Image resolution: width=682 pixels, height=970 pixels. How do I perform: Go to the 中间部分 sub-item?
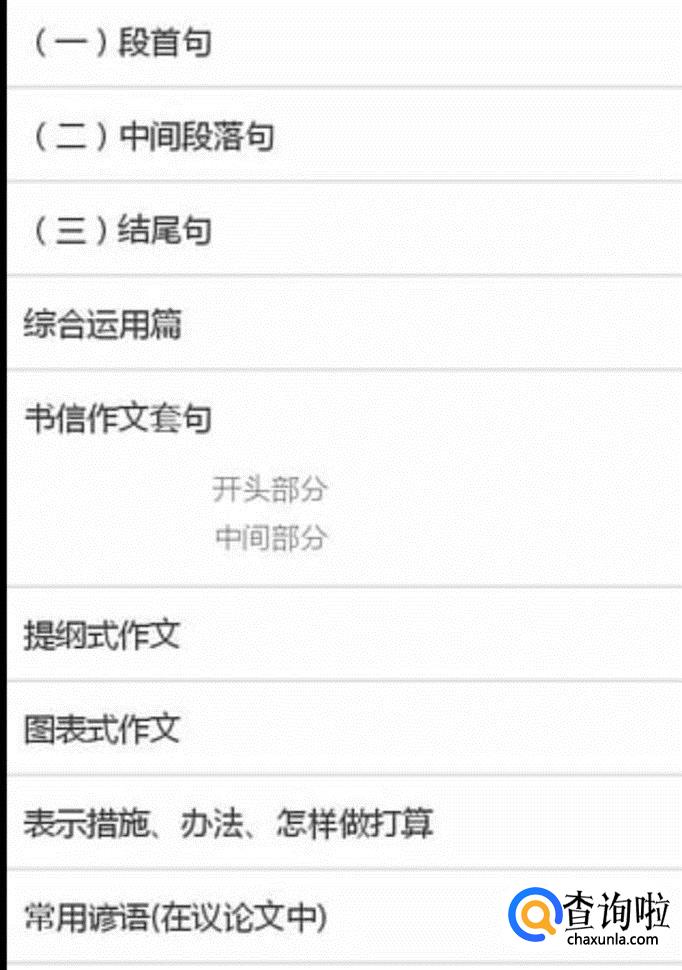(x=271, y=537)
